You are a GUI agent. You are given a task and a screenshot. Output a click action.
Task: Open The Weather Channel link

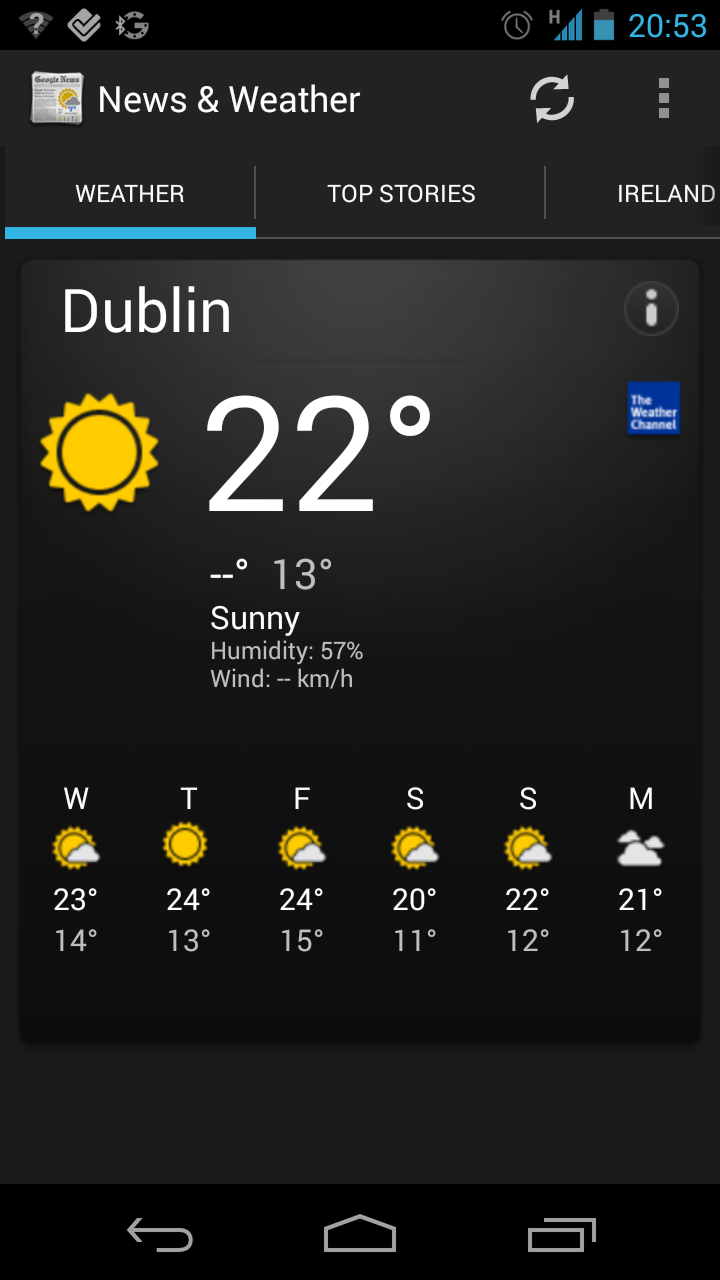[x=654, y=408]
